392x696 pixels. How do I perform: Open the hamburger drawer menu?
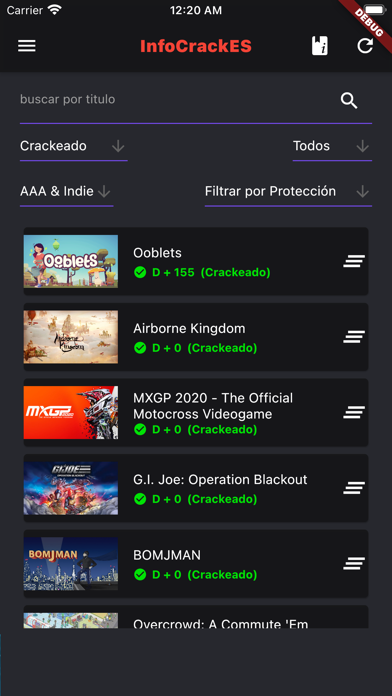click(x=27, y=46)
